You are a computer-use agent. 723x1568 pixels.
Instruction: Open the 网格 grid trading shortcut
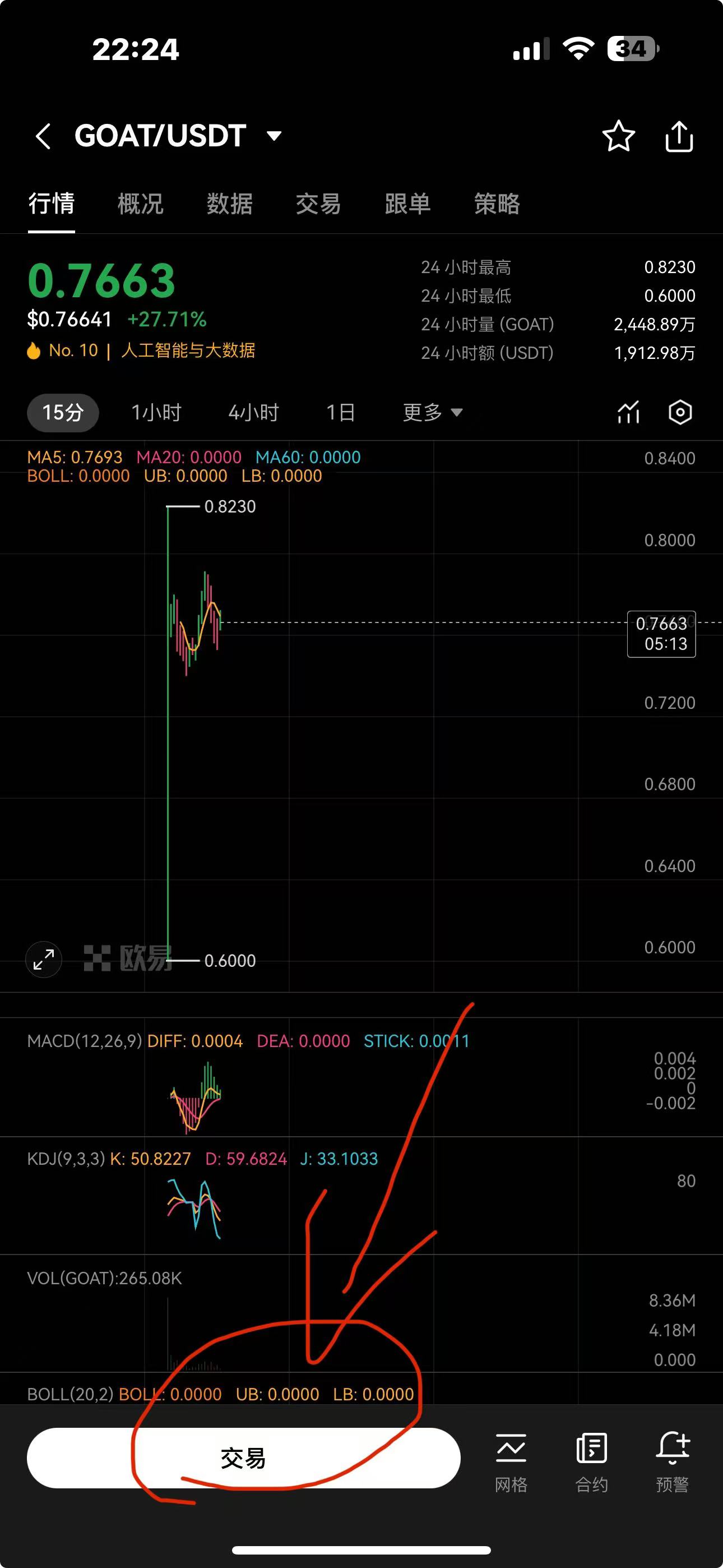pyautogui.click(x=511, y=1461)
